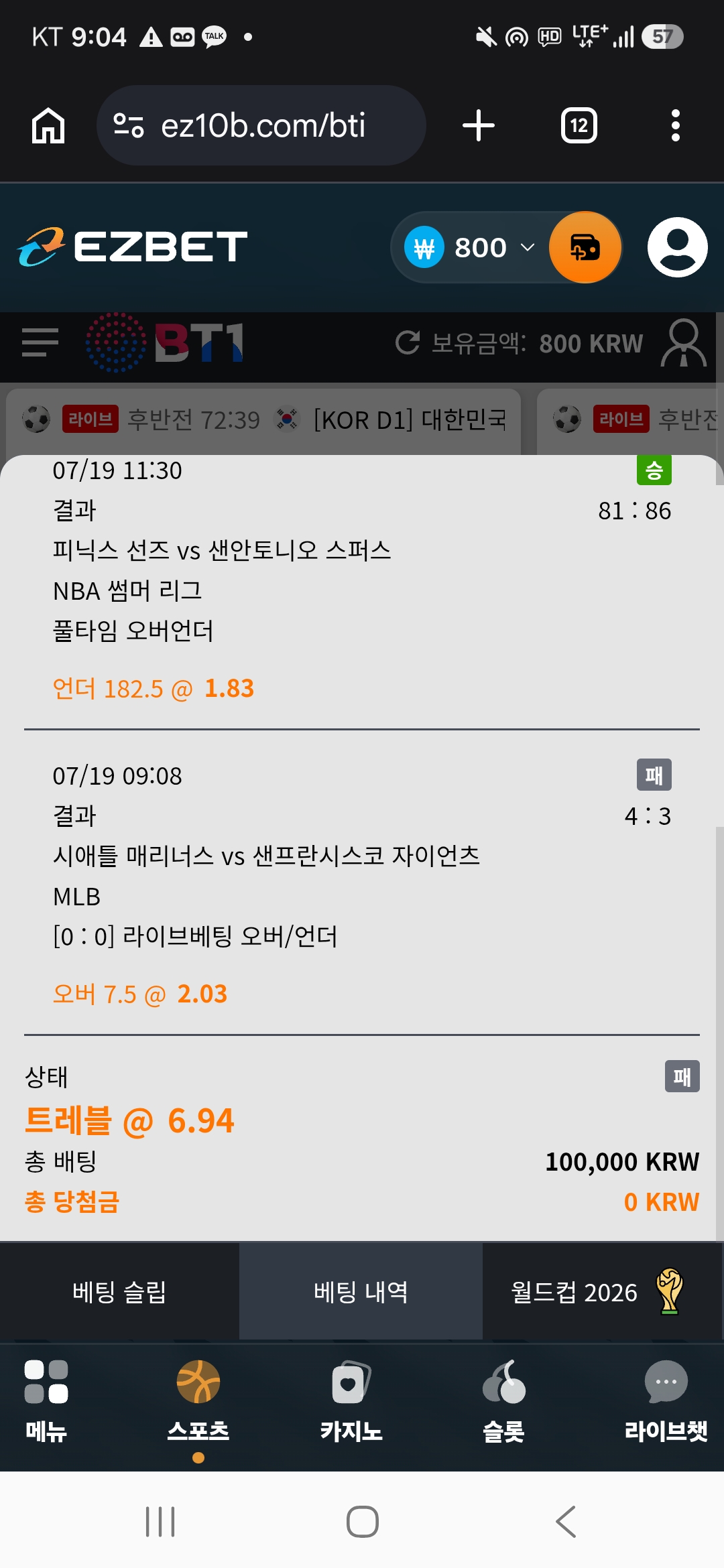This screenshot has height=1568, width=724.
Task: Open 라이브챗 support
Action: pyautogui.click(x=666, y=1400)
